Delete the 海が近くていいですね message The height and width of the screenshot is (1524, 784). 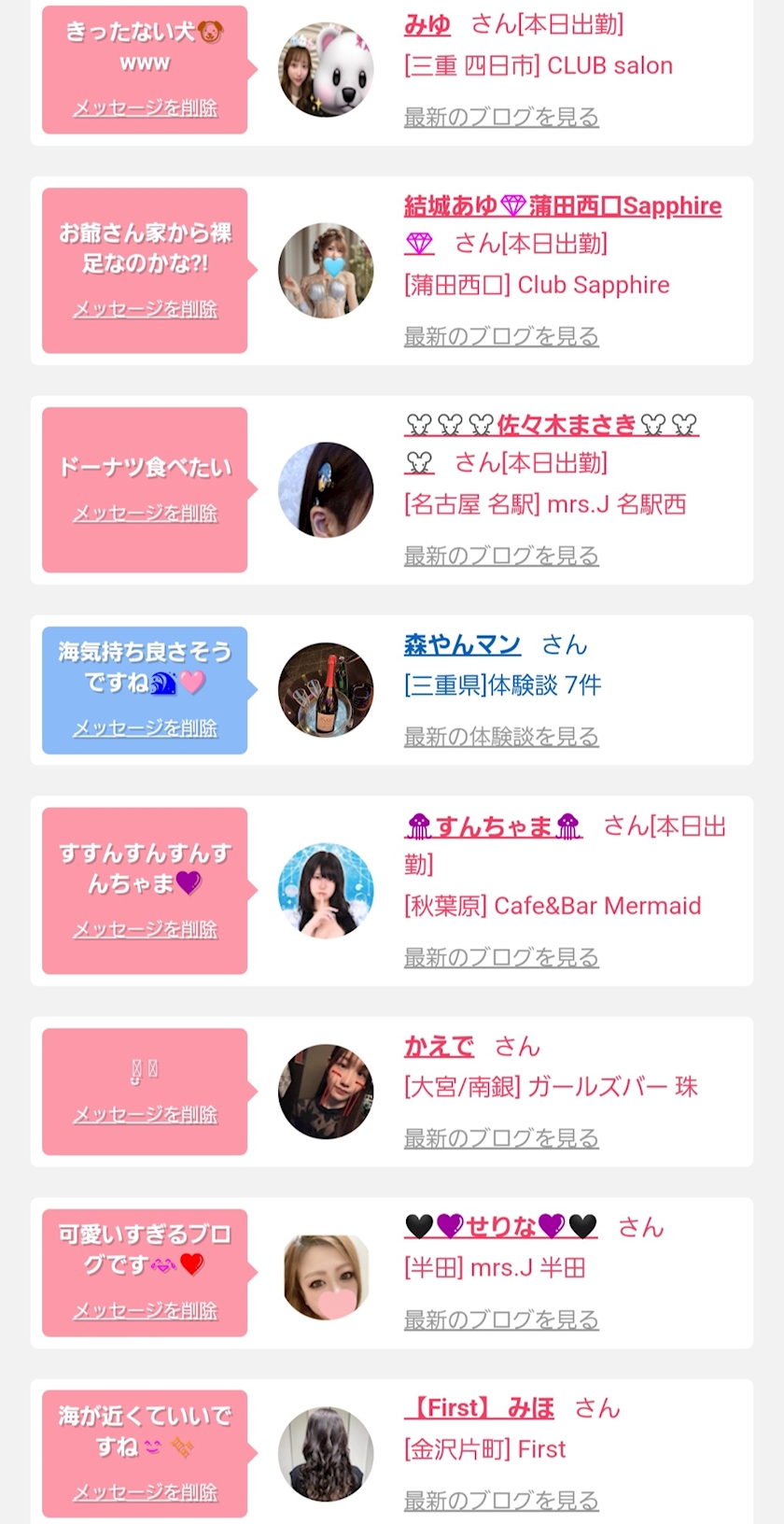(x=145, y=1492)
